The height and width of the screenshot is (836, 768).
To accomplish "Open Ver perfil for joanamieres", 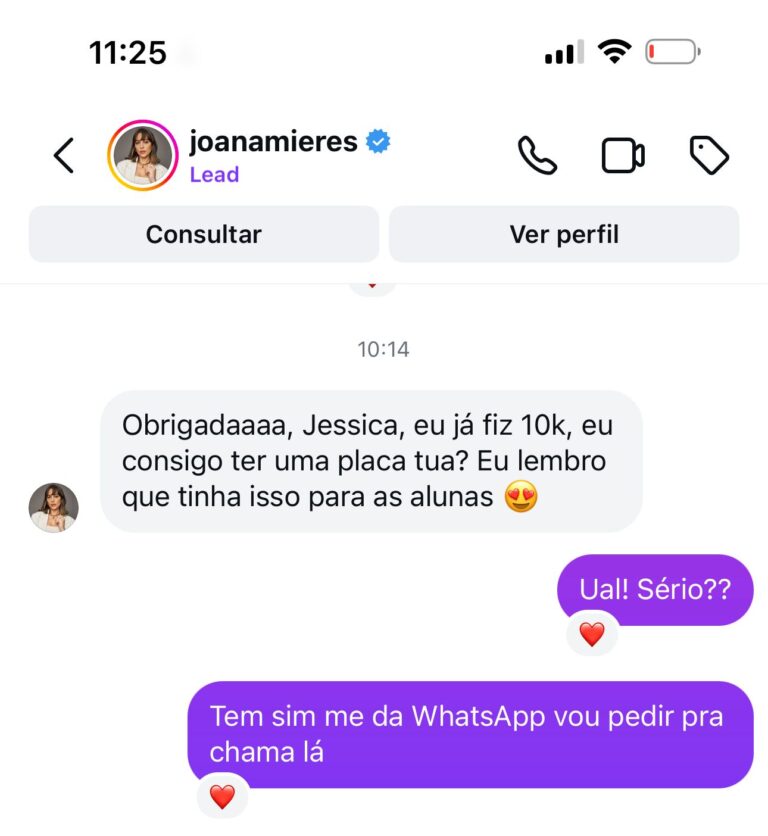I will pyautogui.click(x=564, y=235).
